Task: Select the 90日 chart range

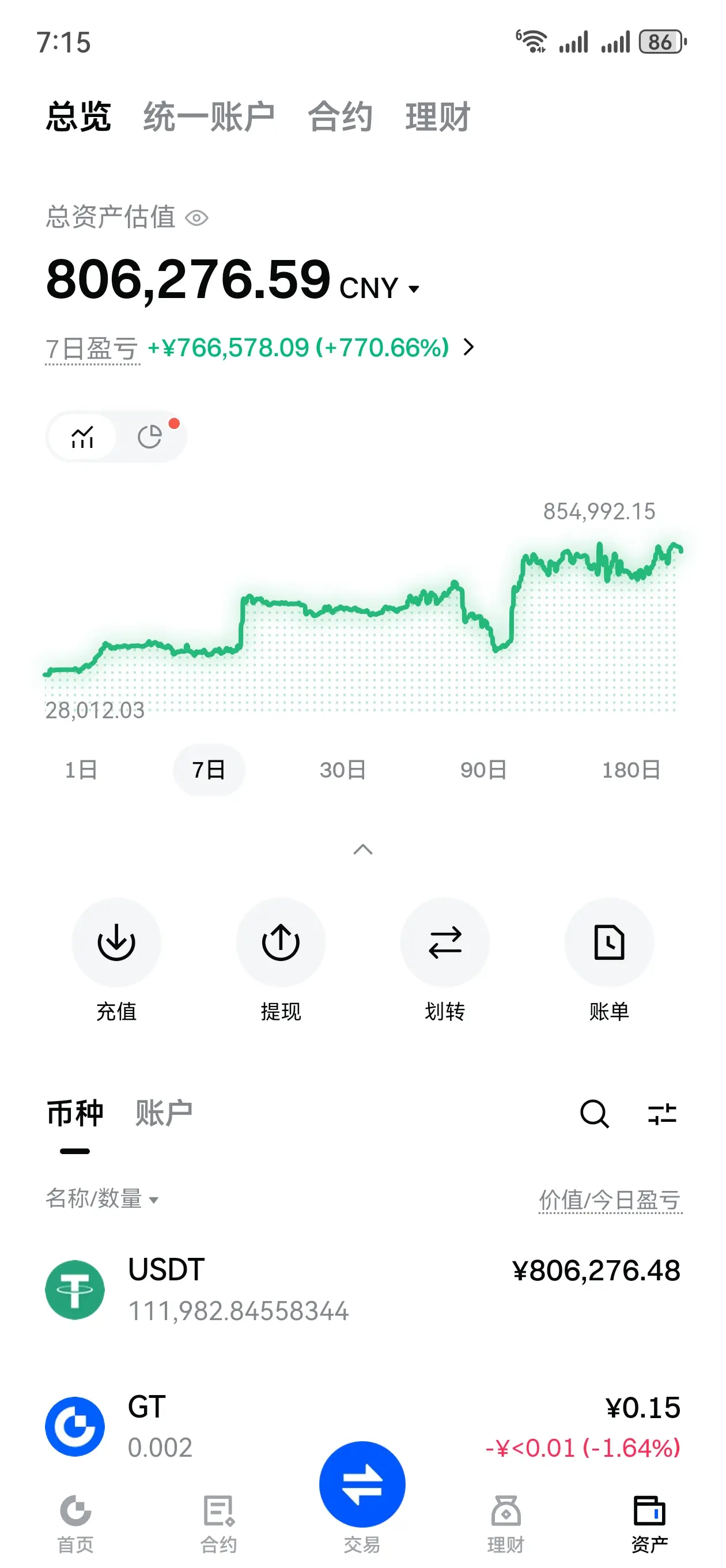Action: pos(483,770)
